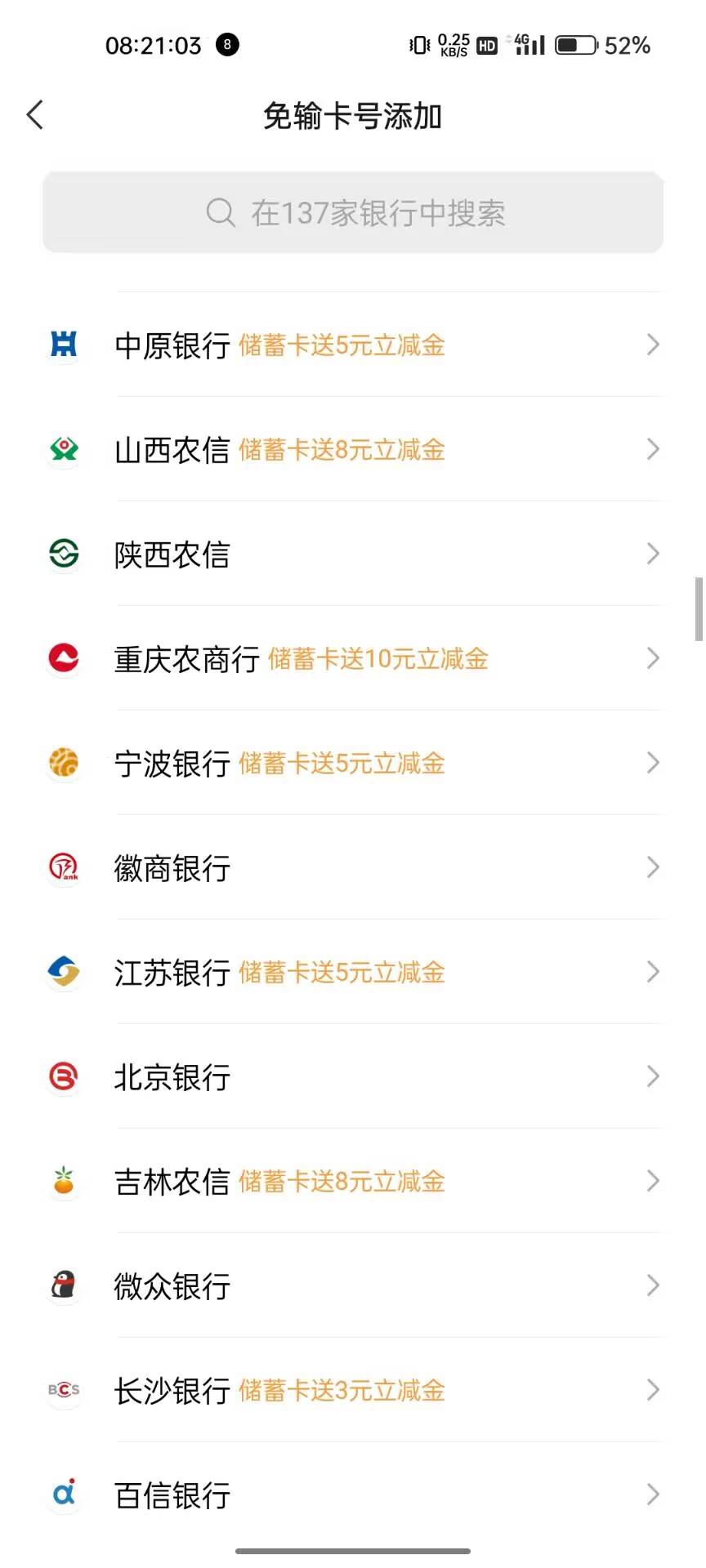
Task: Select 重庆农商行 with 10元 bonus
Action: tap(353, 658)
